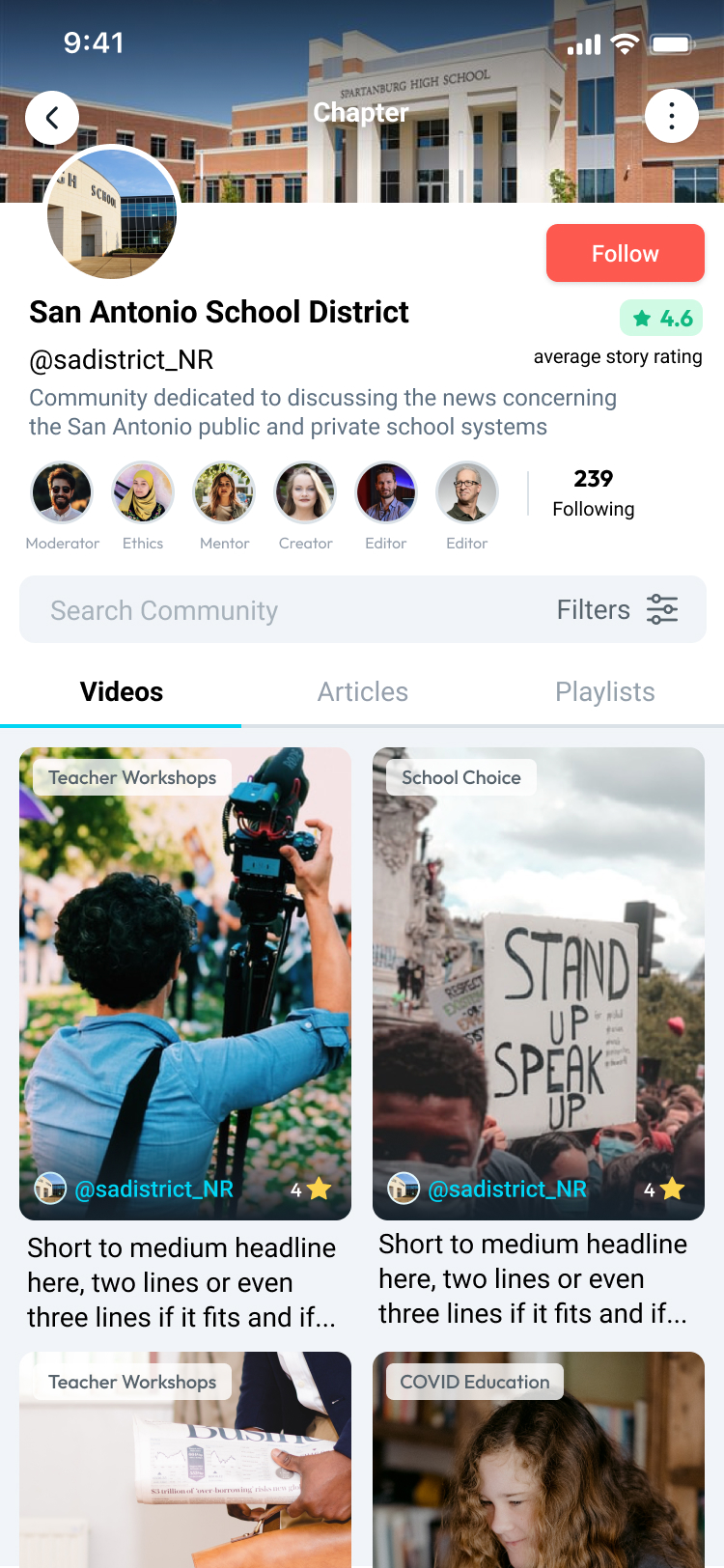724x1568 pixels.
Task: Select the Videos tab
Action: [x=122, y=692]
